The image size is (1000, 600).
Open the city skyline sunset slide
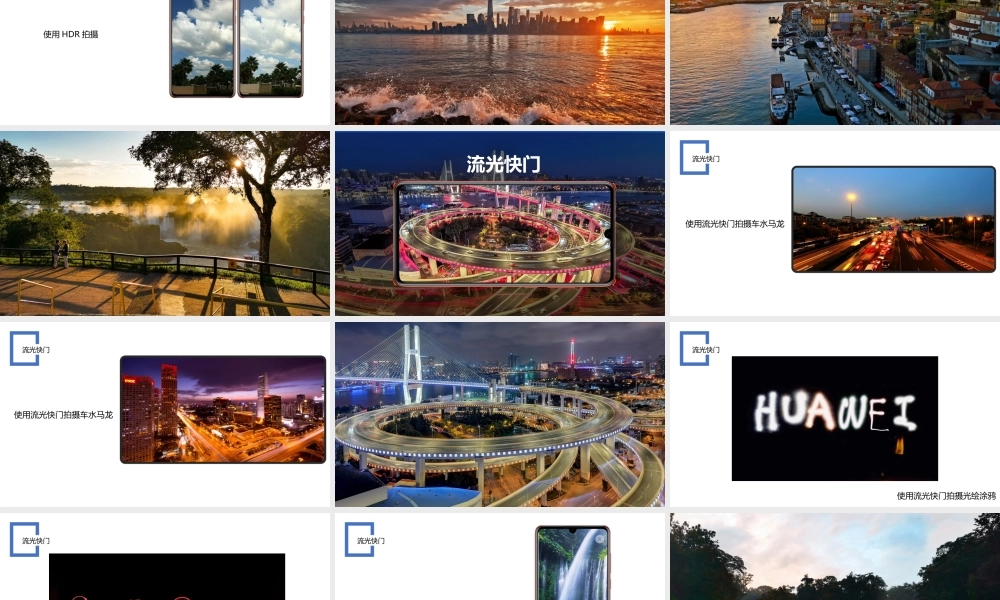point(500,60)
